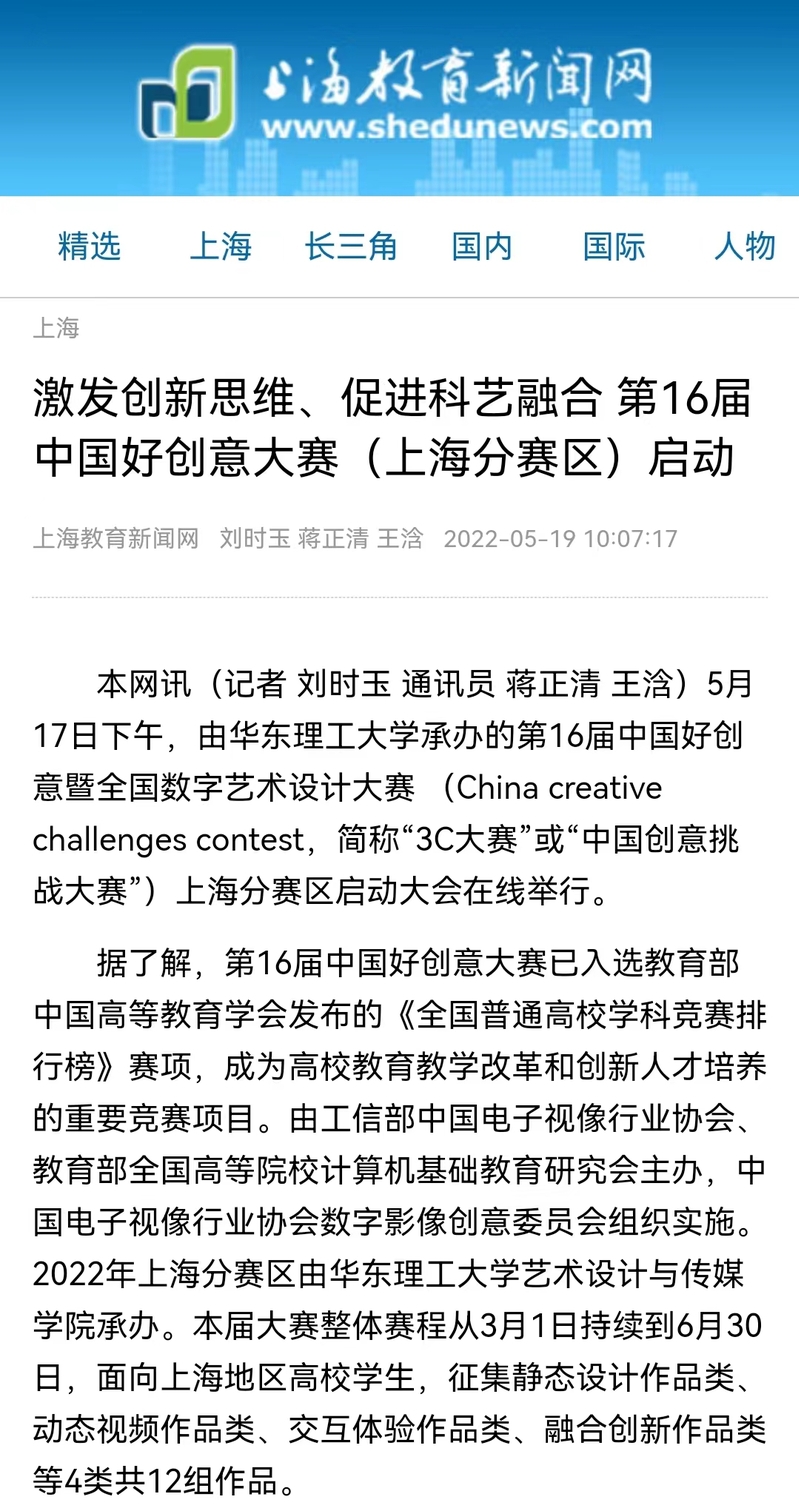
Task: Go to the 国内 section
Action: (x=482, y=246)
